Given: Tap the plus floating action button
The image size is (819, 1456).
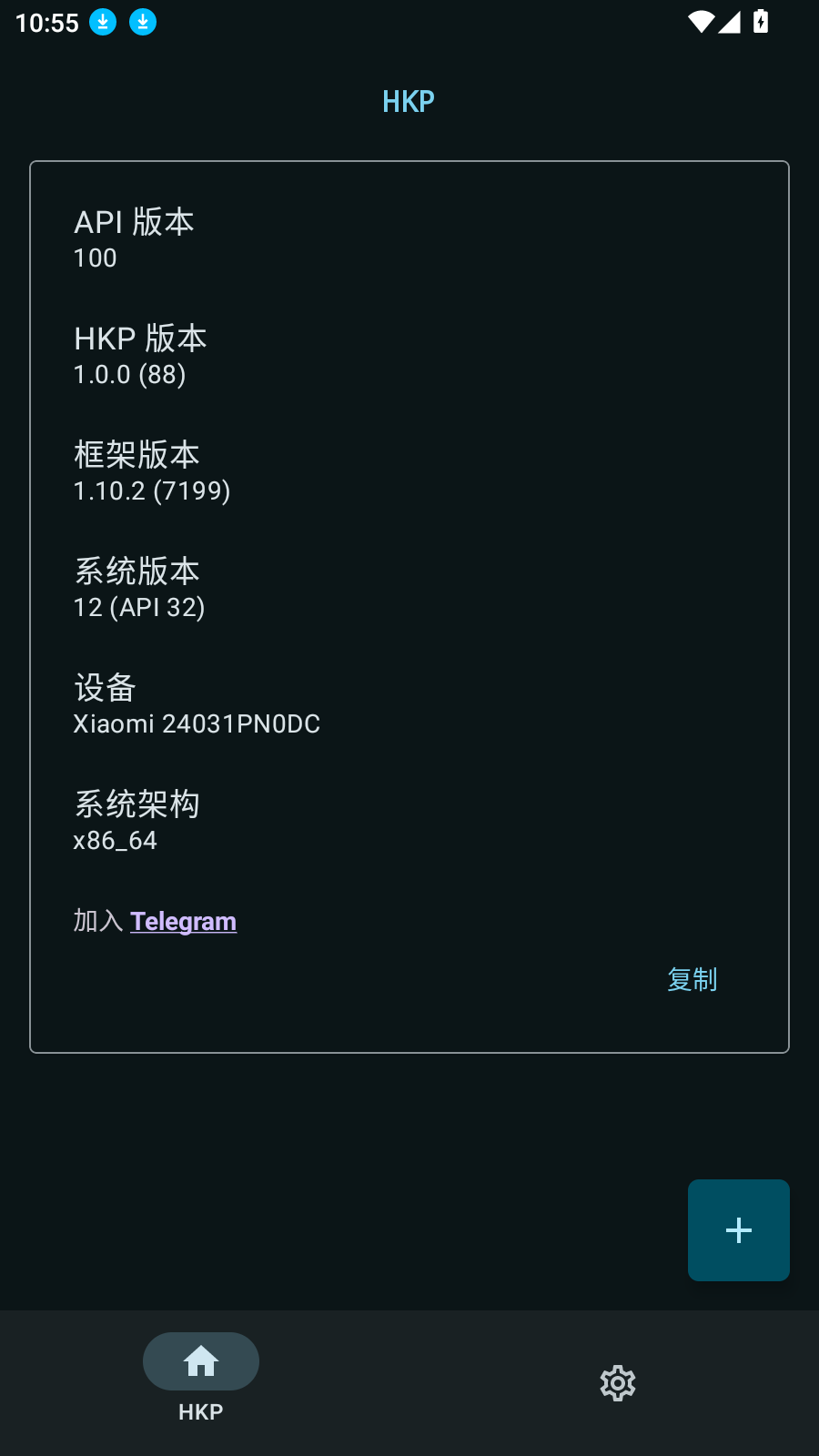Looking at the screenshot, I should click(x=738, y=1229).
